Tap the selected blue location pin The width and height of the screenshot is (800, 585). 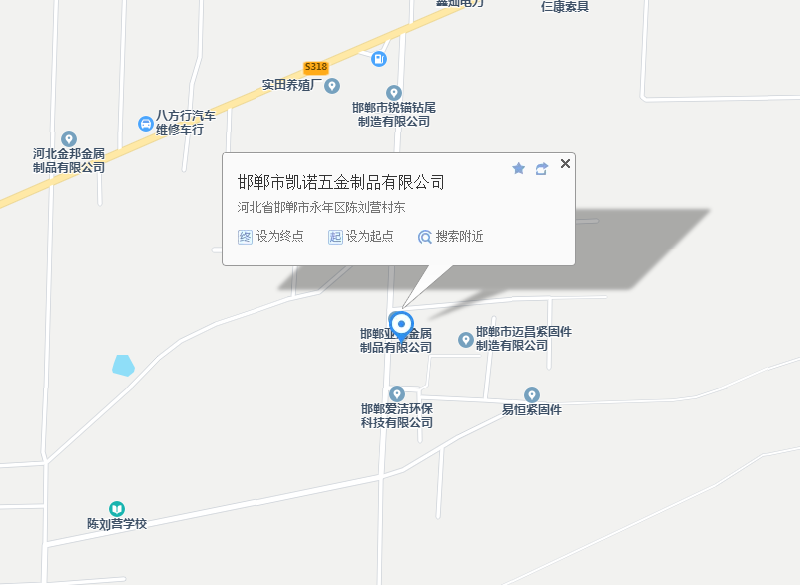(402, 325)
